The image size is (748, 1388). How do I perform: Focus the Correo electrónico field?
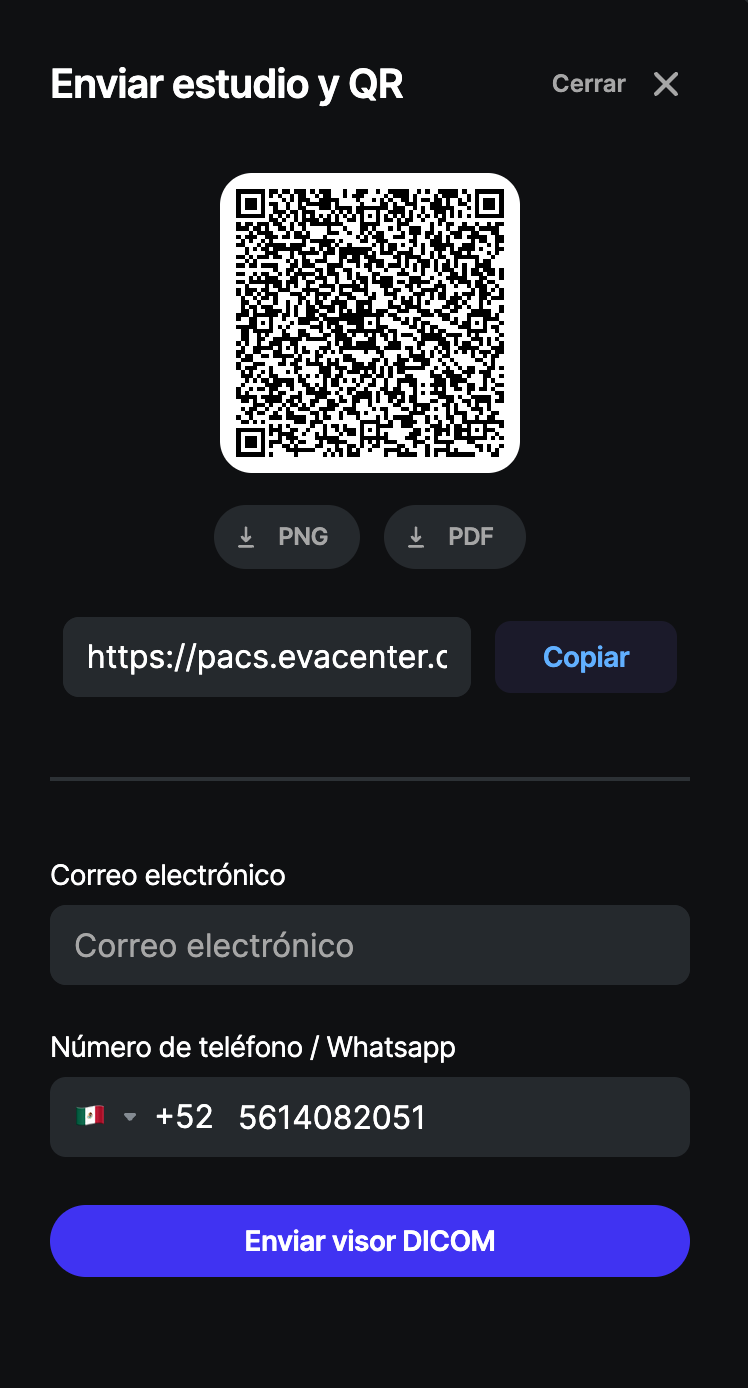click(370, 945)
